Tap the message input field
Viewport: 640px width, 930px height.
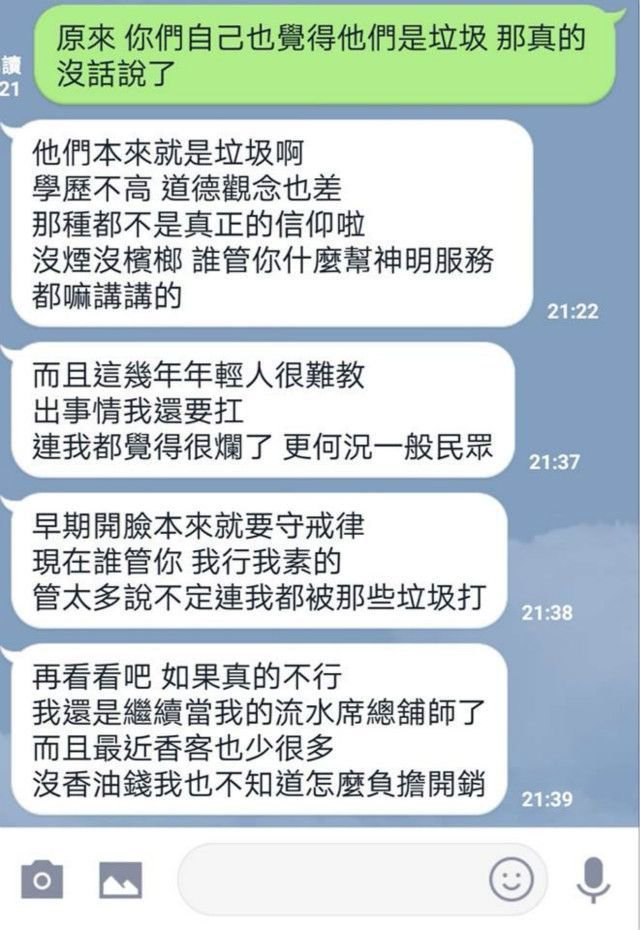330,880
